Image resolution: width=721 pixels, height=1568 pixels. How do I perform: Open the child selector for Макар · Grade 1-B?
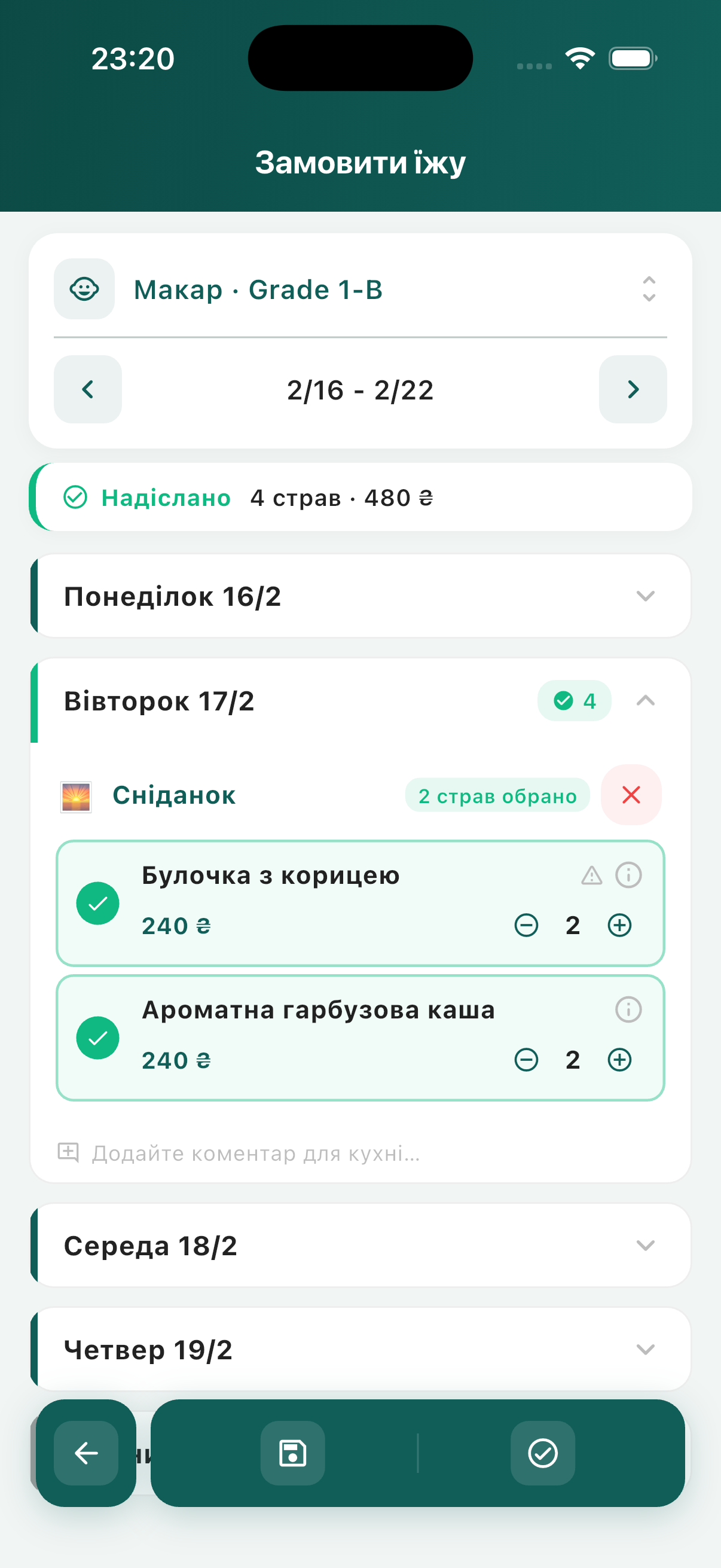pos(649,289)
